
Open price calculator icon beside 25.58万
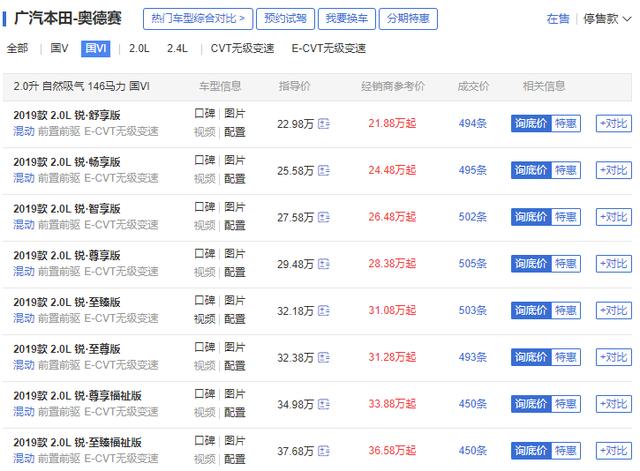[x=324, y=171]
